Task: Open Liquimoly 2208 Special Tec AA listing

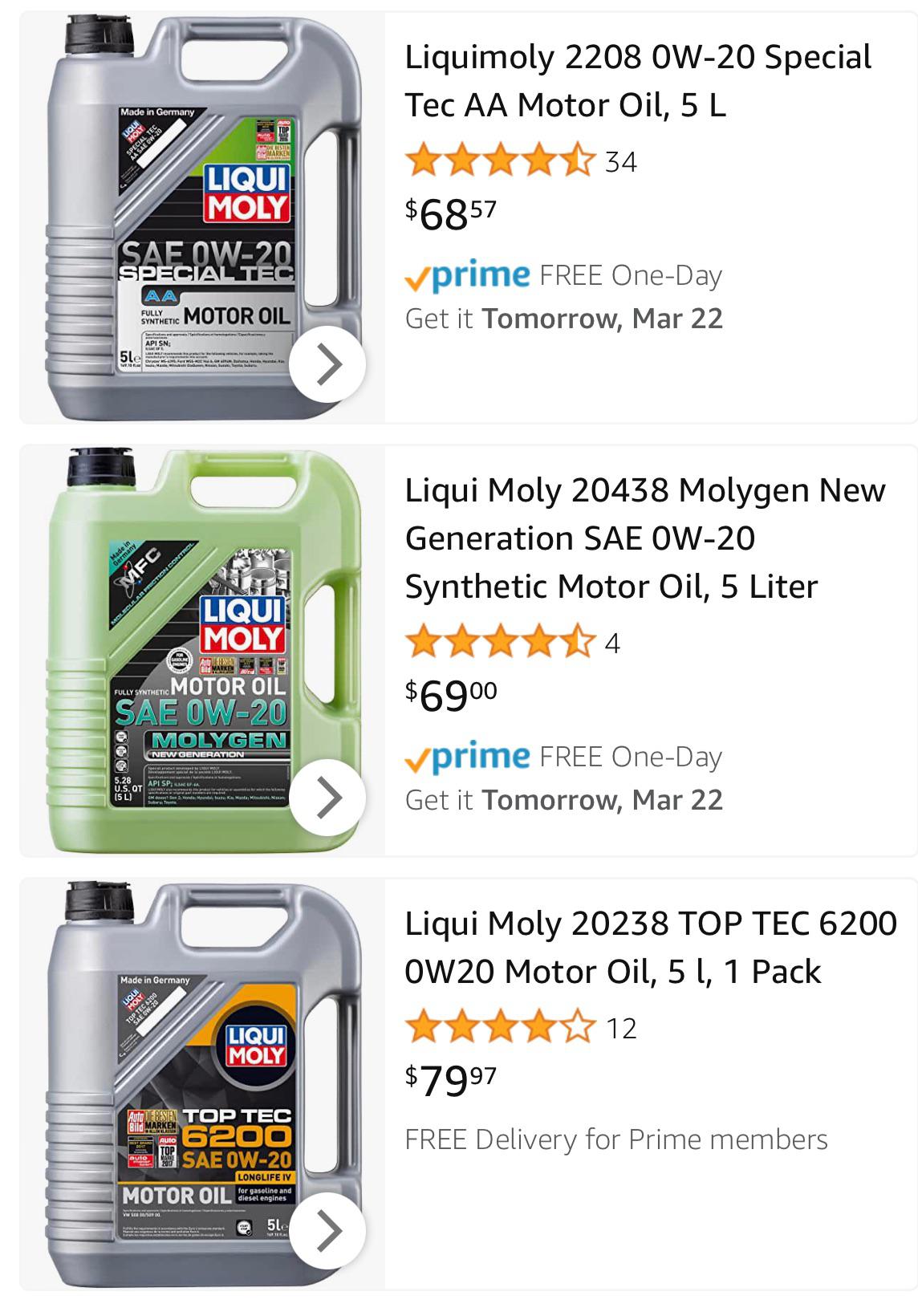Action: (x=638, y=81)
